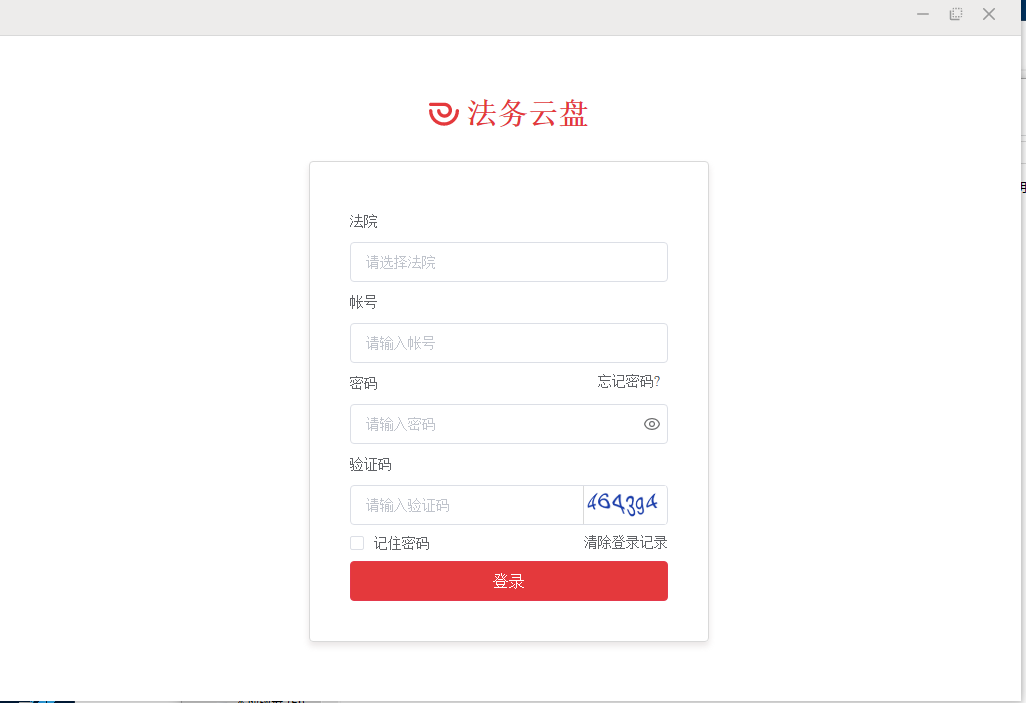
Task: Refresh the captcha image
Action: coord(625,504)
